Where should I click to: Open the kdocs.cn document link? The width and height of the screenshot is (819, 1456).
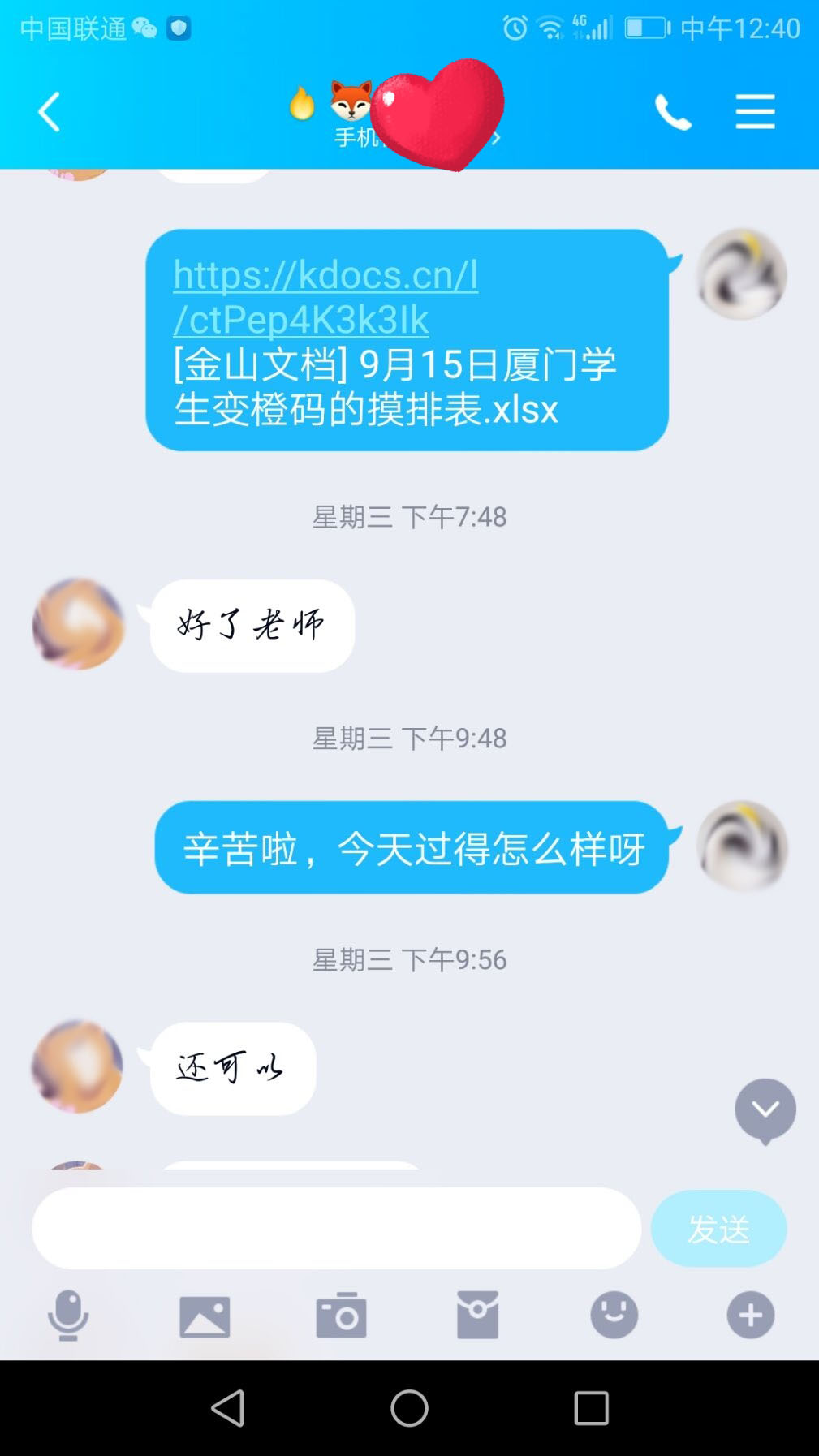click(325, 296)
